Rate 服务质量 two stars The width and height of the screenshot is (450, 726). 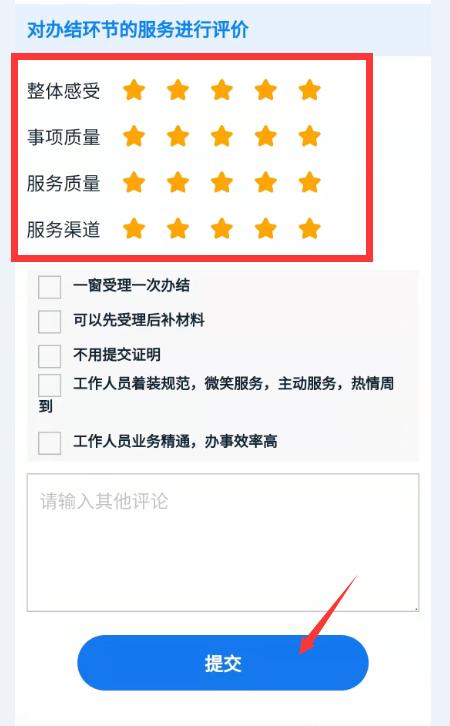coord(178,182)
